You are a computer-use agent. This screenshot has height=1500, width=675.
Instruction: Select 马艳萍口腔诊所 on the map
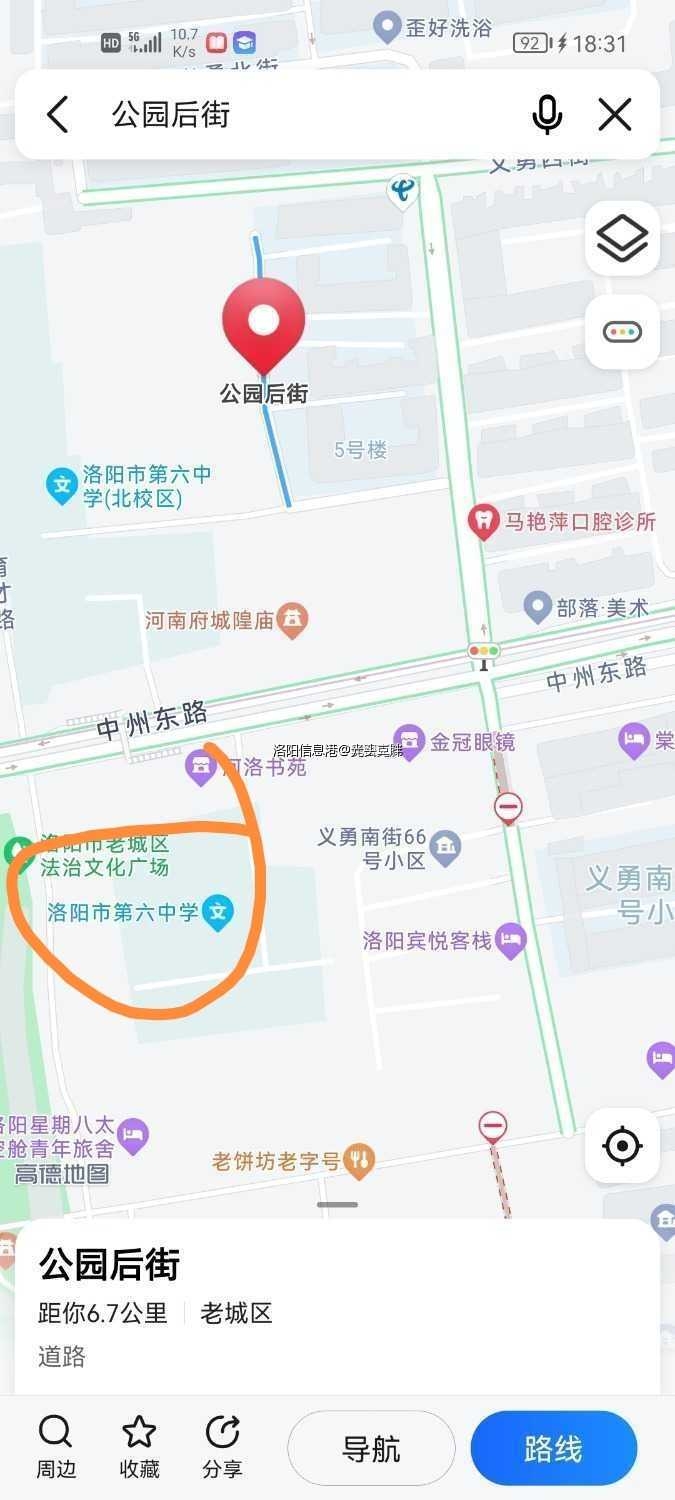coord(484,521)
